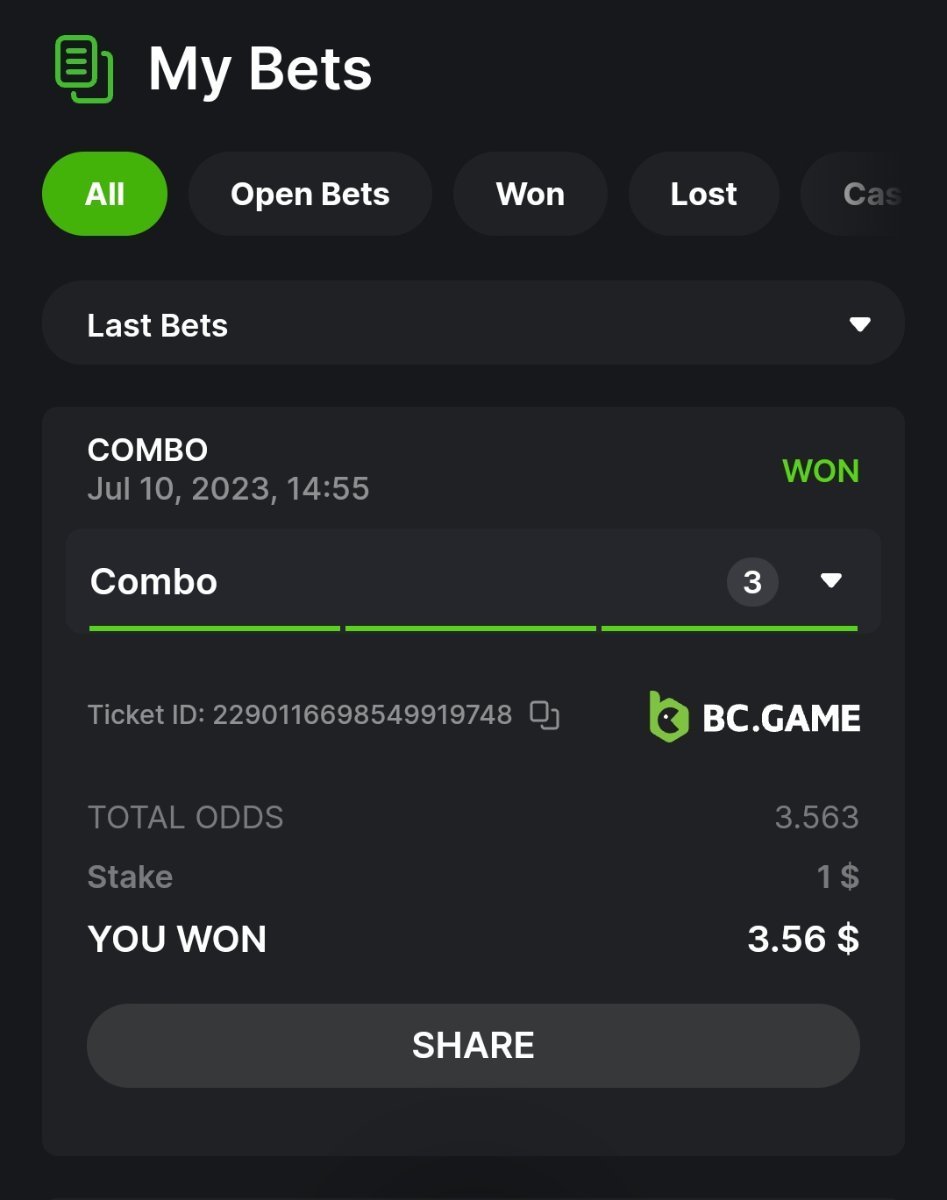Switch to the Open Bets filter
The image size is (947, 1200).
[310, 194]
